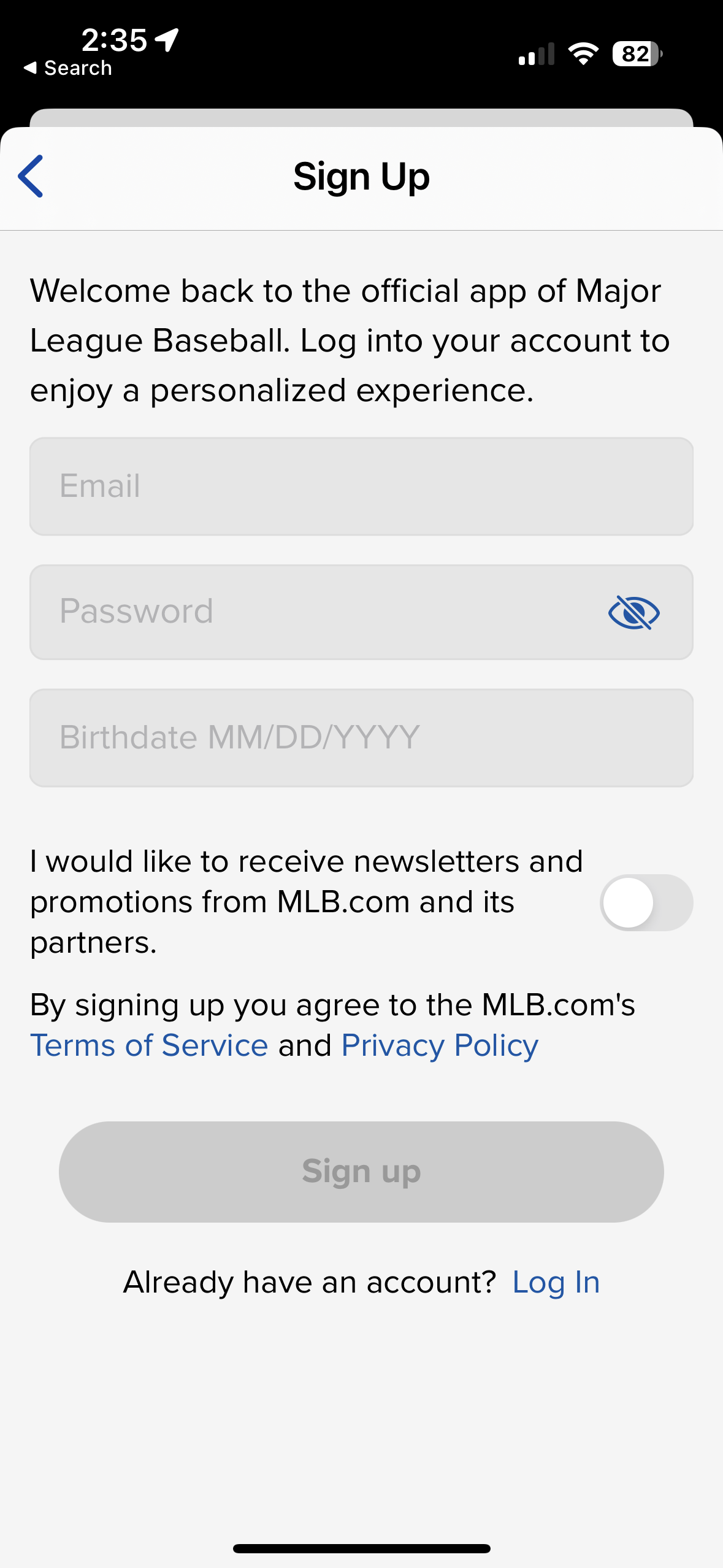
Task: Go back using the blue arrow
Action: coord(31,176)
